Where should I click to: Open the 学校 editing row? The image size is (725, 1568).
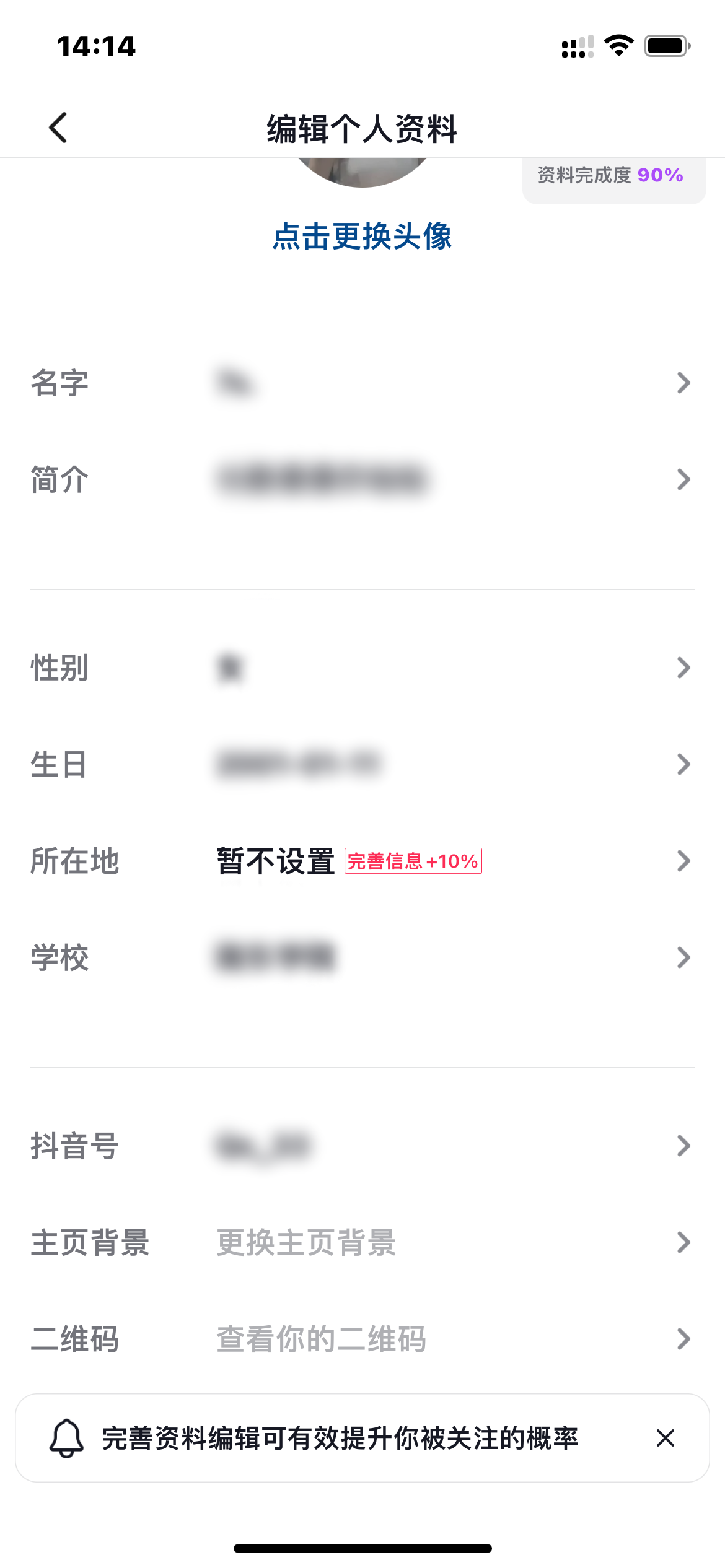click(362, 957)
